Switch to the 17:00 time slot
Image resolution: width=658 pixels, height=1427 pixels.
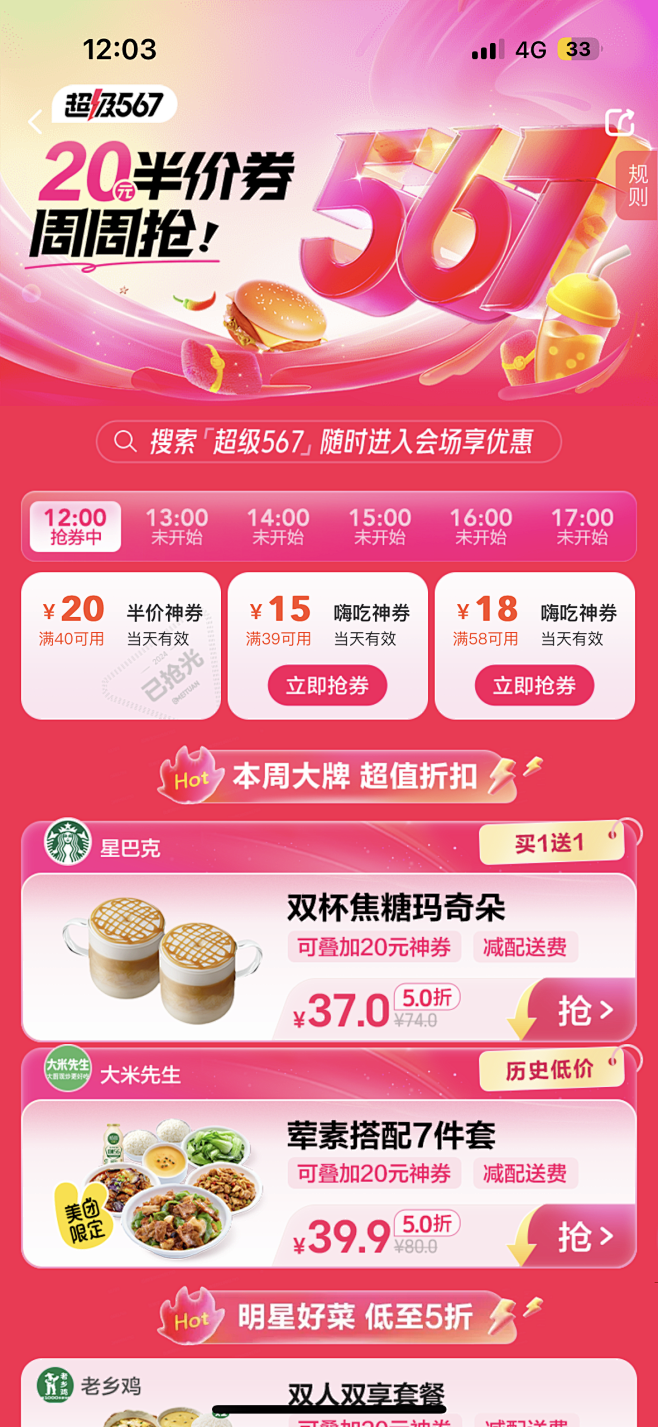point(582,526)
